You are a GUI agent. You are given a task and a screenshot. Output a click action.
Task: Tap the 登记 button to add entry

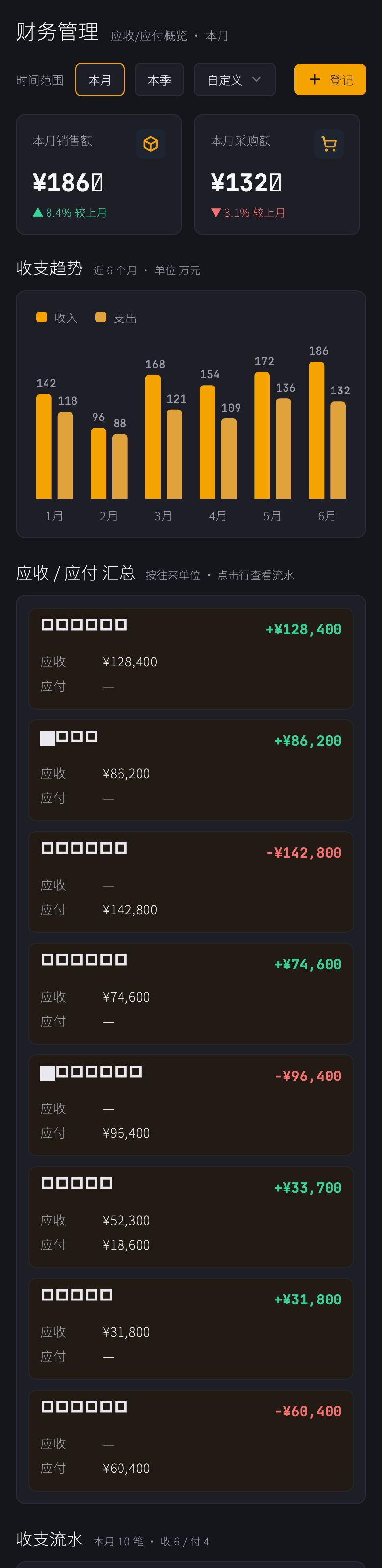pos(330,80)
